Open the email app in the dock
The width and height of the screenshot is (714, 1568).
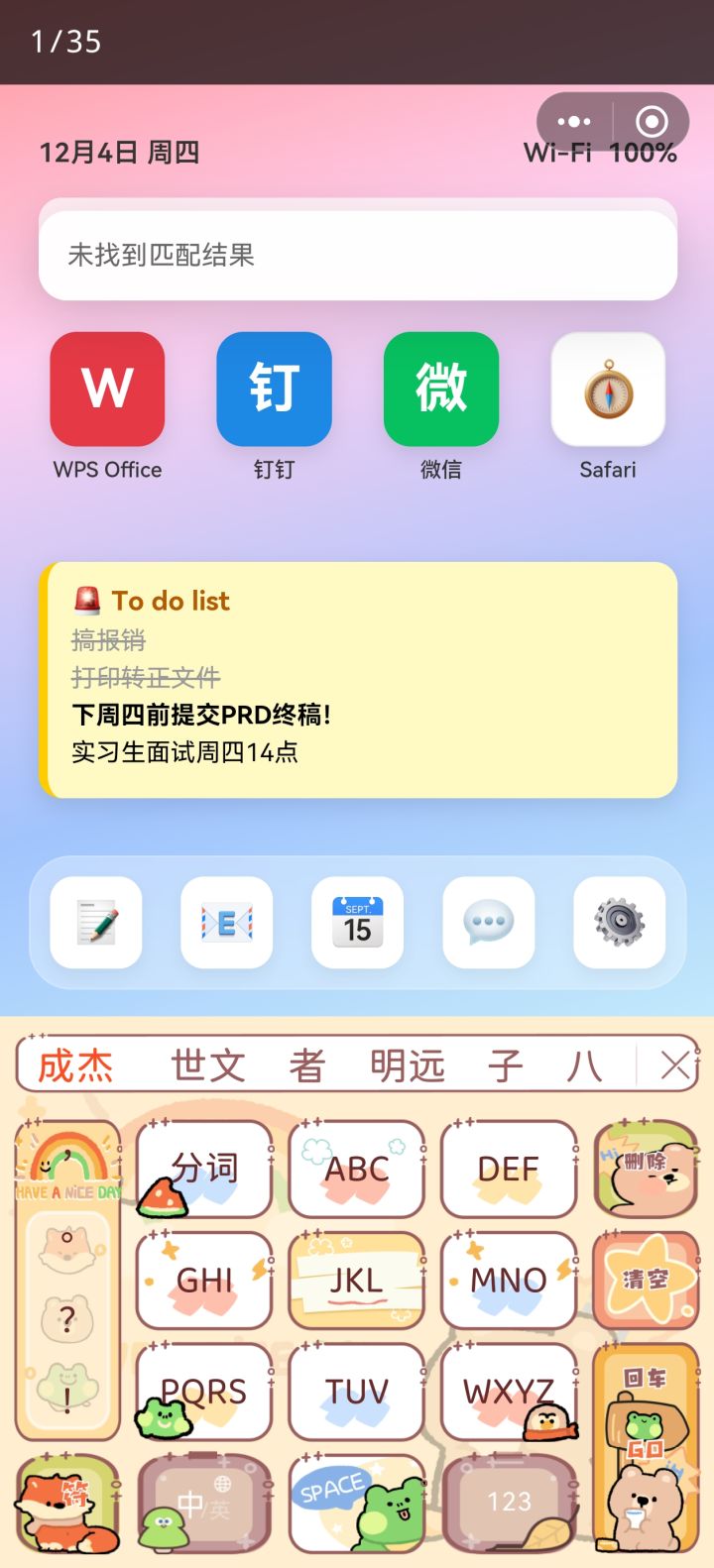click(226, 922)
